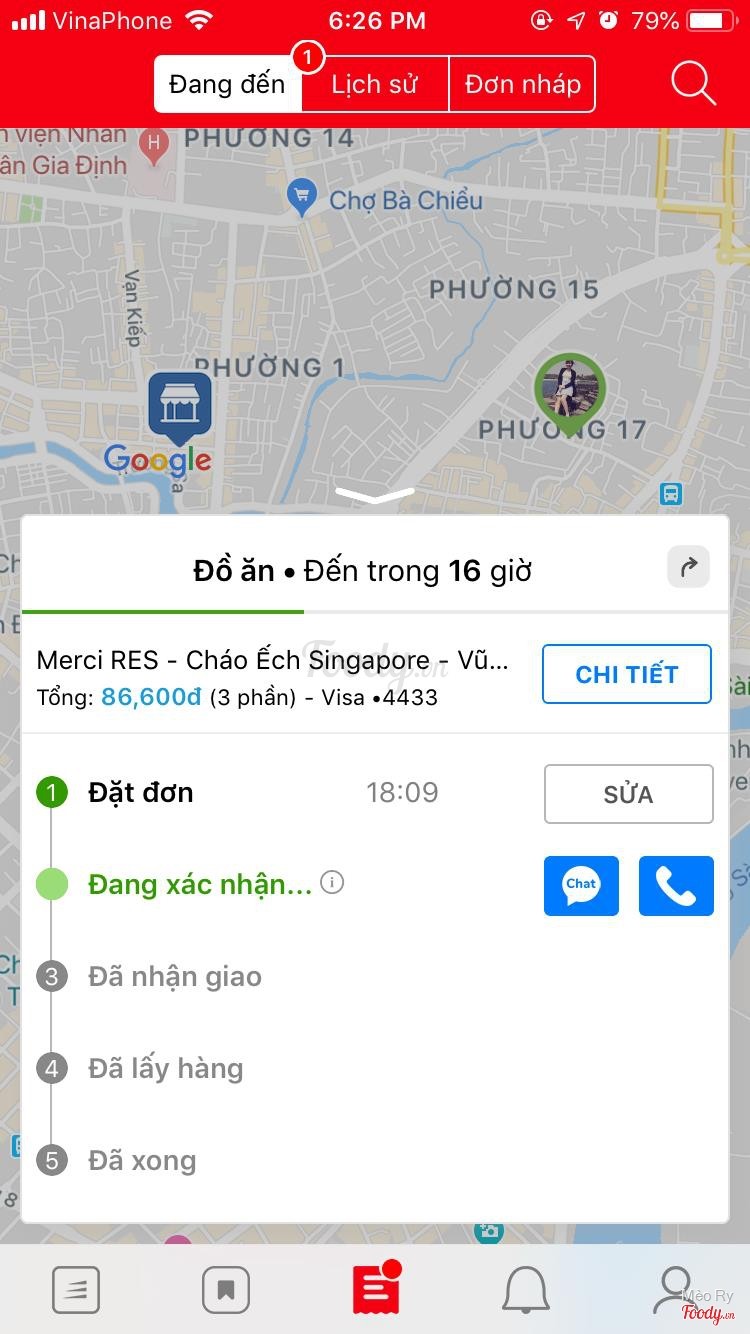
Task: Tap the CHI TIẾT button
Action: click(627, 674)
